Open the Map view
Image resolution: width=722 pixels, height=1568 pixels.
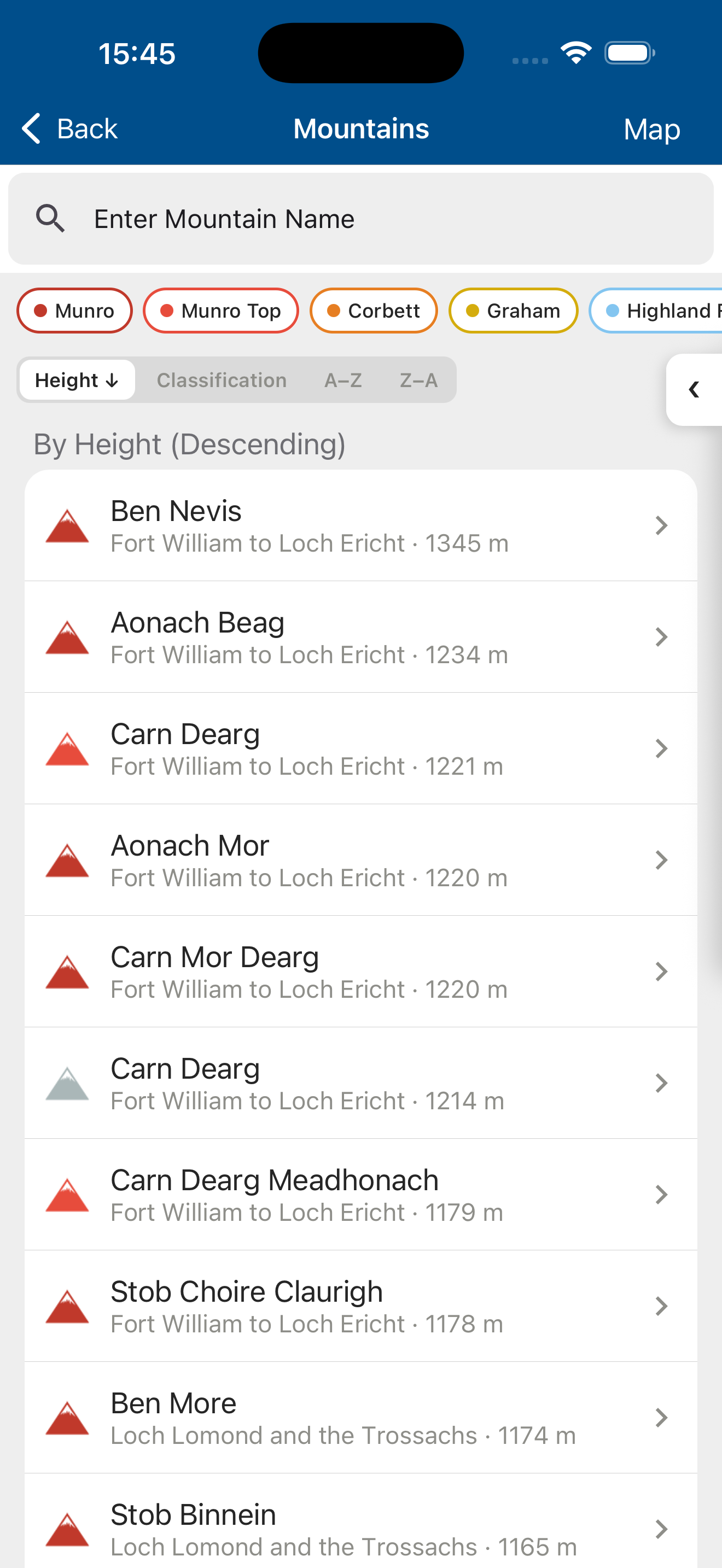point(651,129)
